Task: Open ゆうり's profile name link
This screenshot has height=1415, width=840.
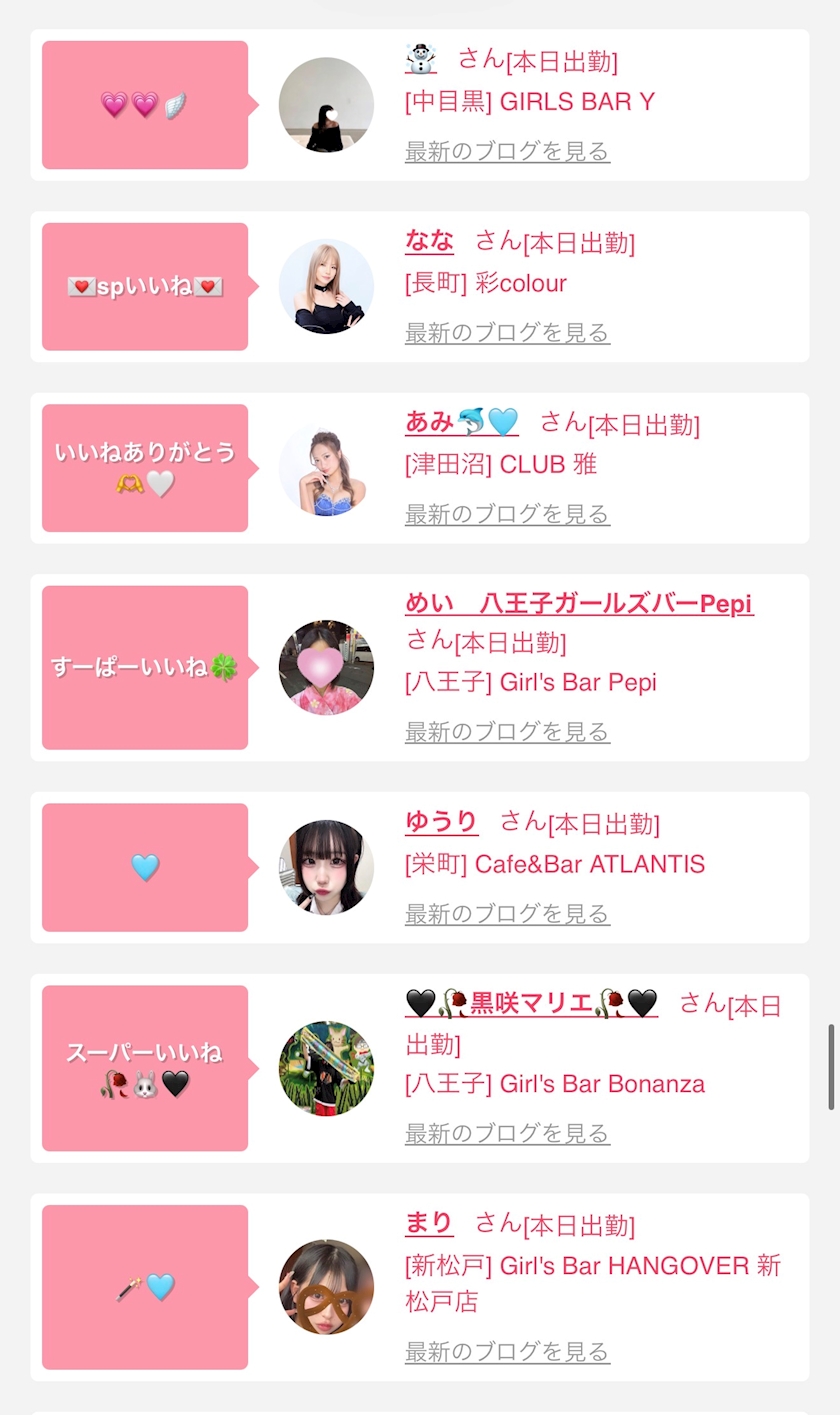Action: (x=442, y=822)
